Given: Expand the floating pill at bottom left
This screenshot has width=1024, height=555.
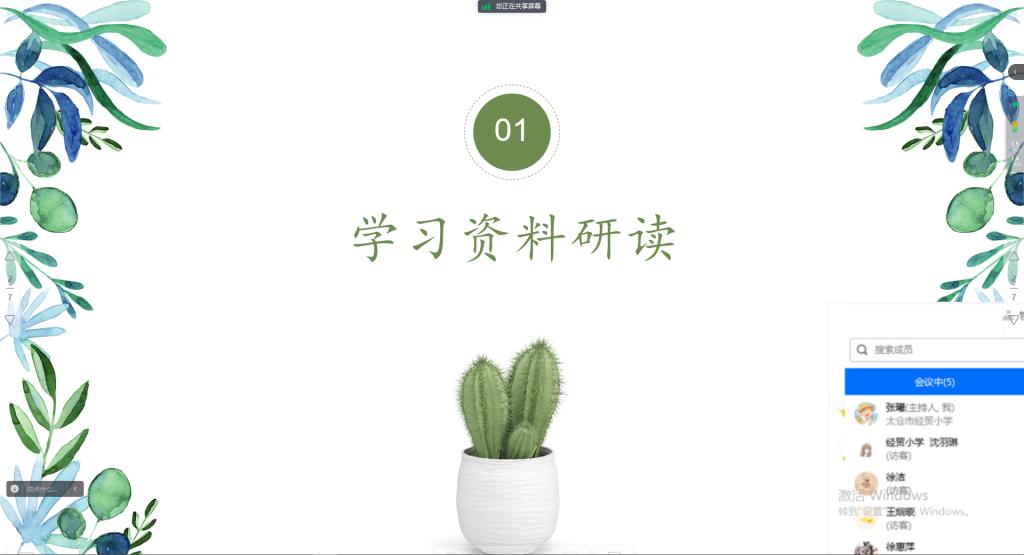Looking at the screenshot, I should click(x=77, y=489).
